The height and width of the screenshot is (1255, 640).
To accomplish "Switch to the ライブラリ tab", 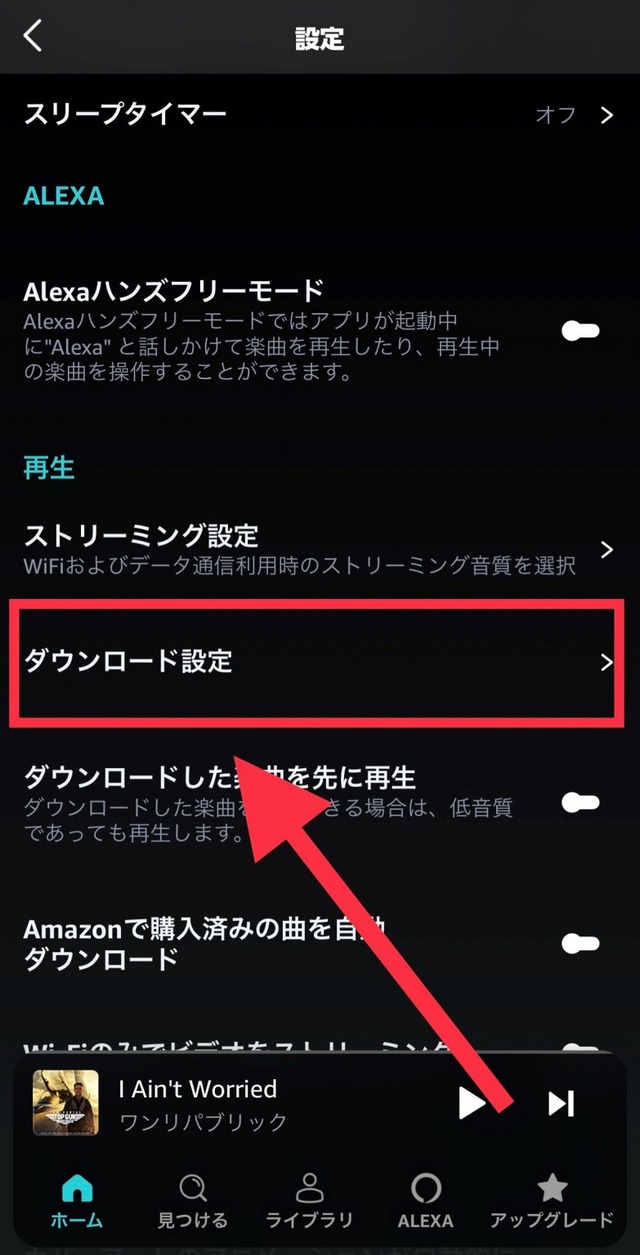I will click(x=309, y=1200).
